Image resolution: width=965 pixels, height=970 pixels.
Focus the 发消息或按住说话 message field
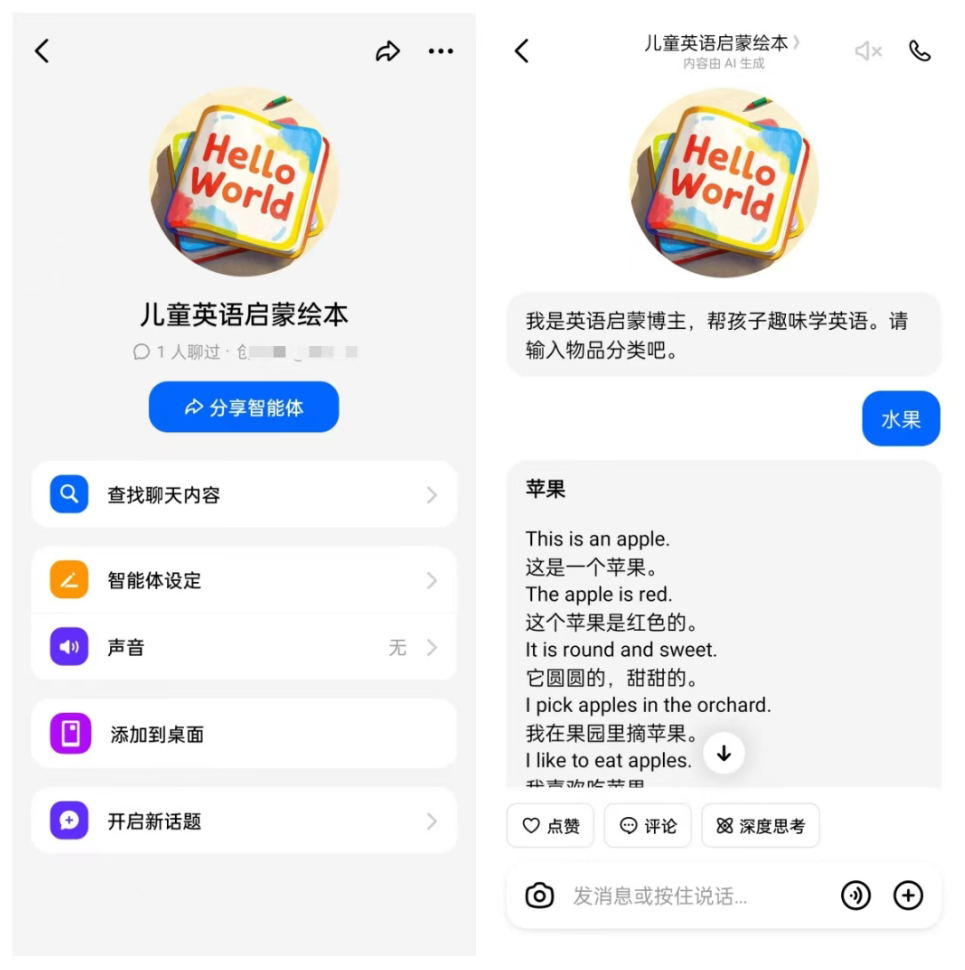pos(690,896)
